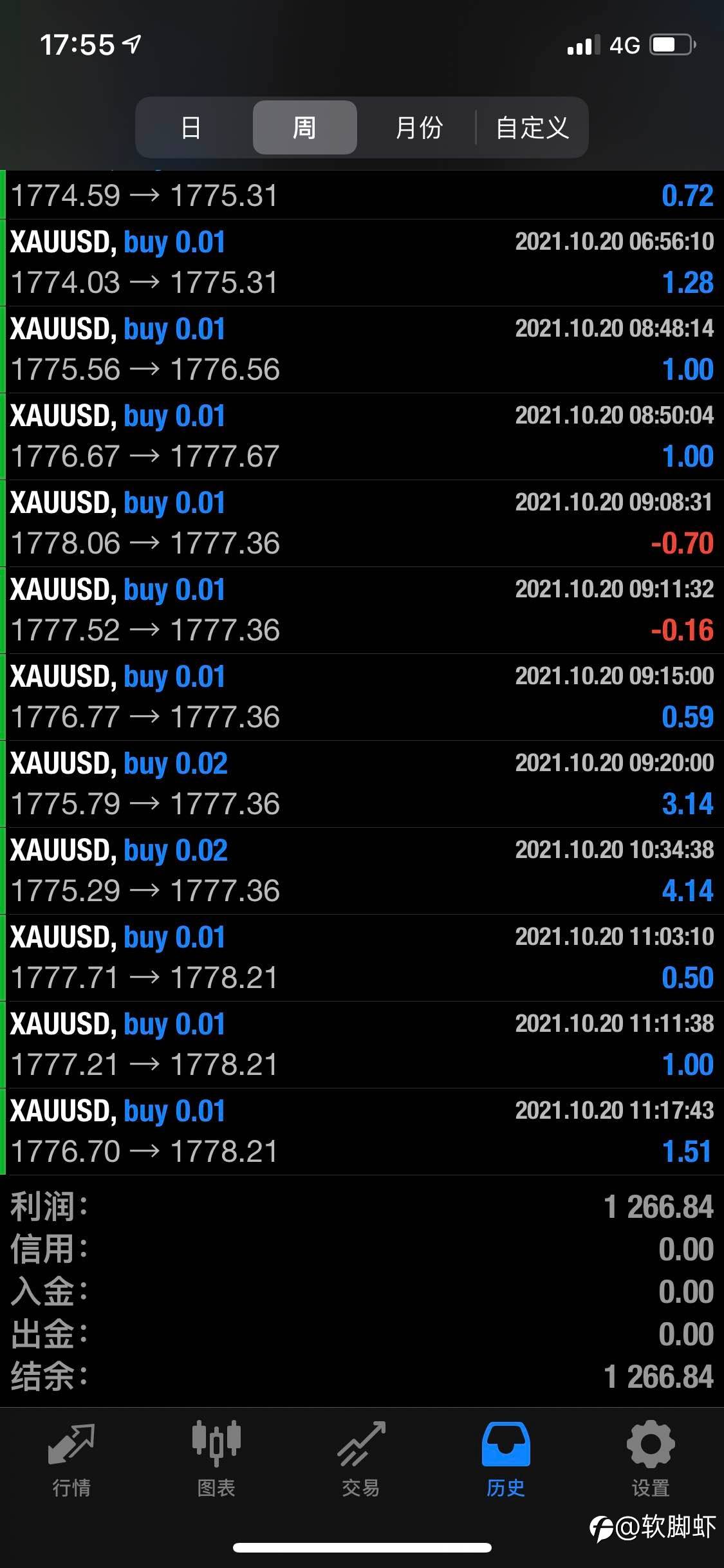Open the trade dated 2021.10.20 11:17:43
This screenshot has height=1568, width=724.
pos(362,1132)
